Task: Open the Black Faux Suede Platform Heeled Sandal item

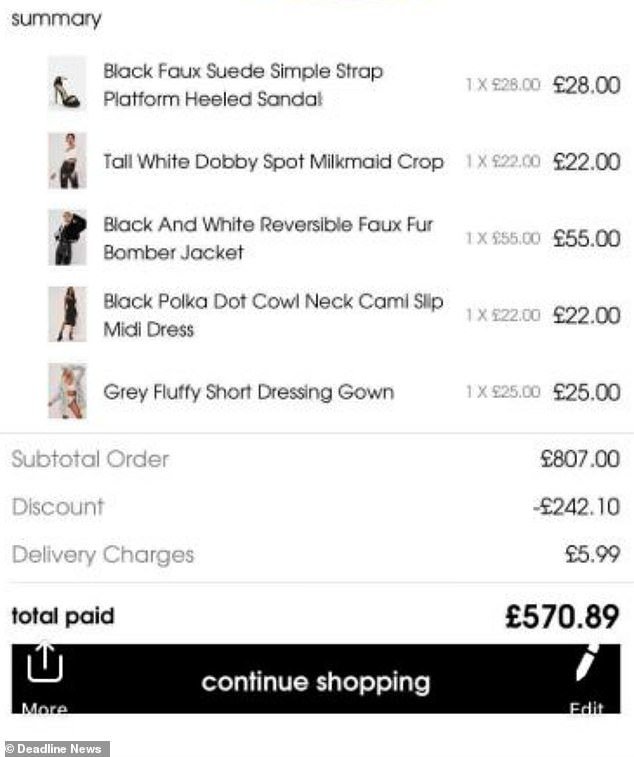Action: (x=243, y=85)
